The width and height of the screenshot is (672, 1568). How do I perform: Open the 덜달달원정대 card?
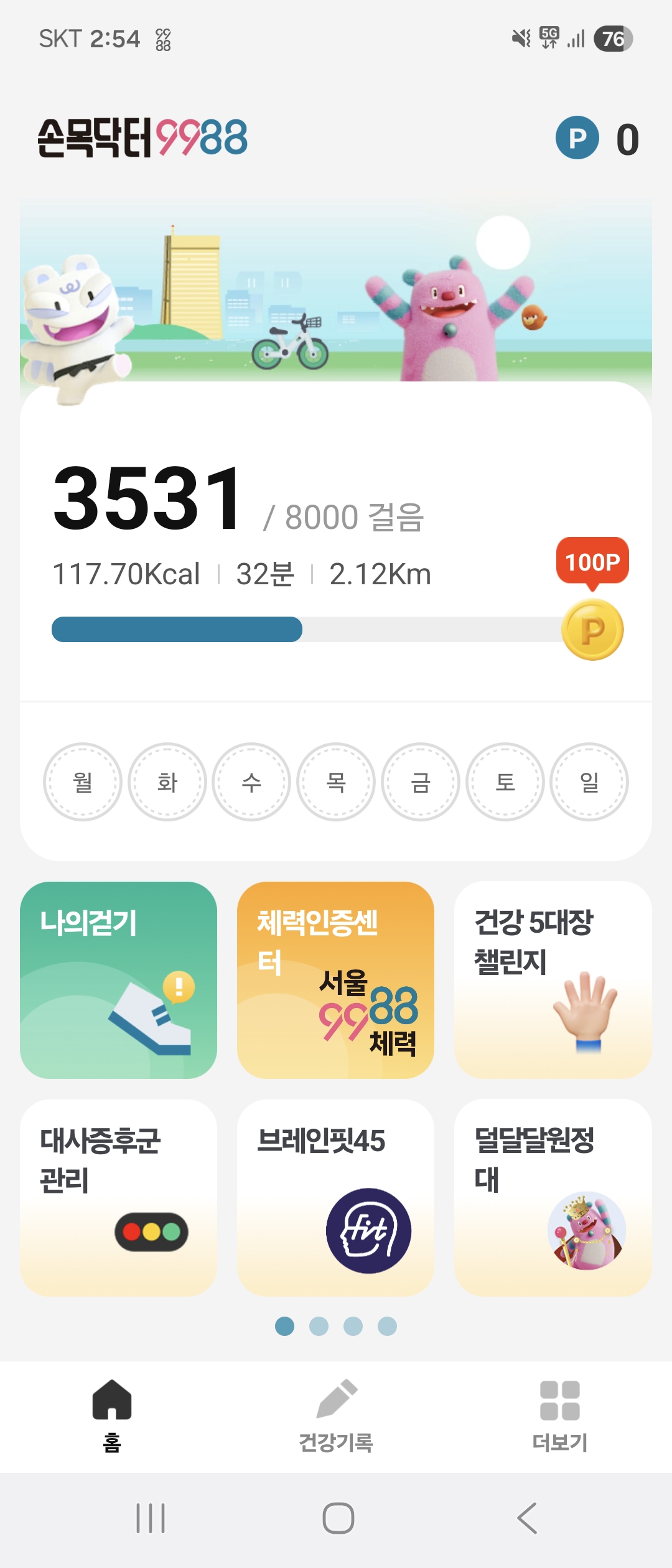pyautogui.click(x=553, y=1198)
